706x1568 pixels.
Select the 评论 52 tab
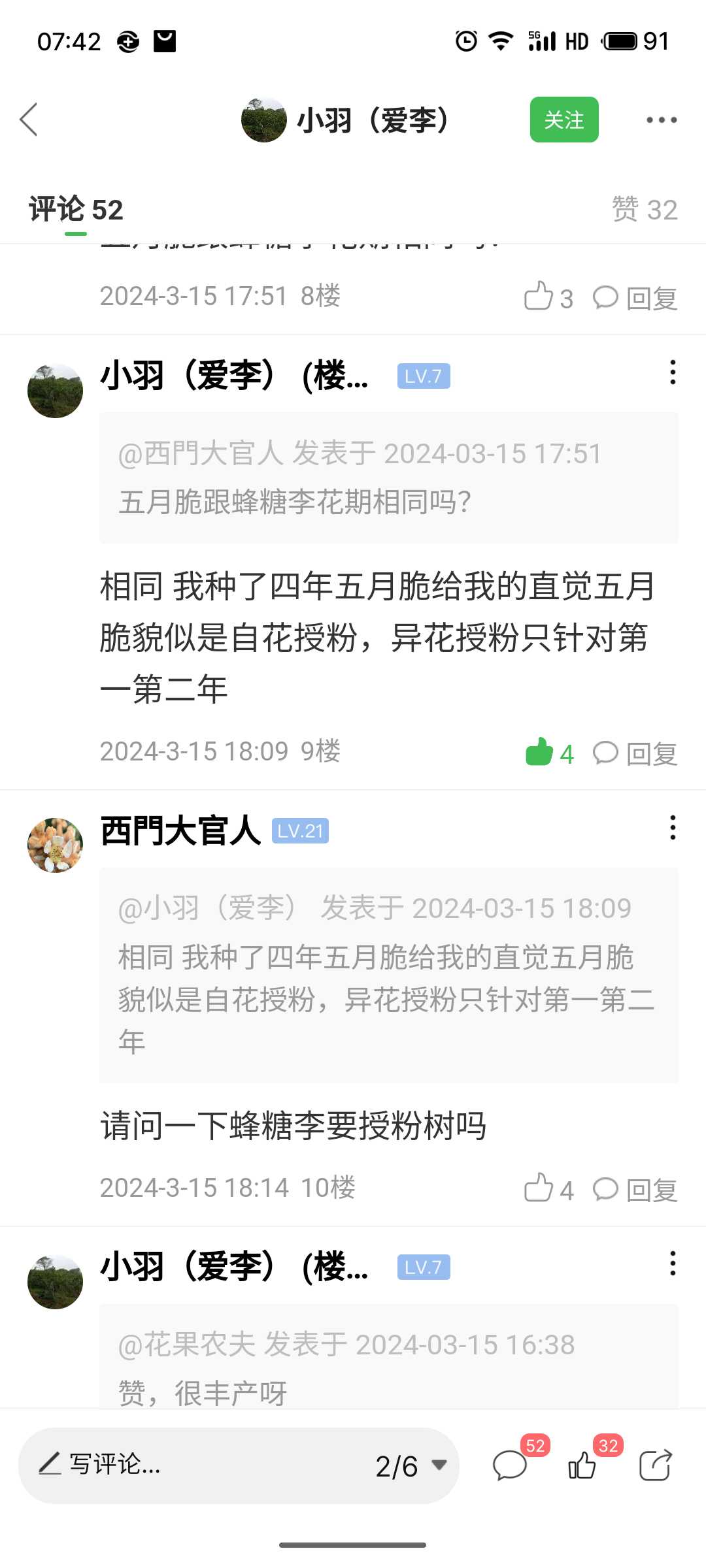pos(76,210)
